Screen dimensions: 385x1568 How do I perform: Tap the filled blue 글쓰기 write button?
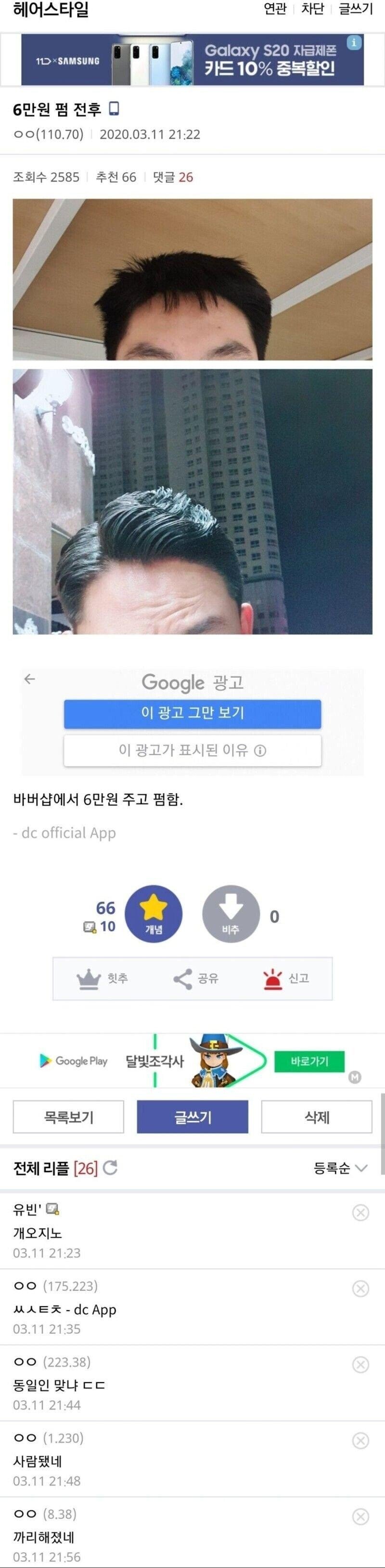(x=192, y=1117)
